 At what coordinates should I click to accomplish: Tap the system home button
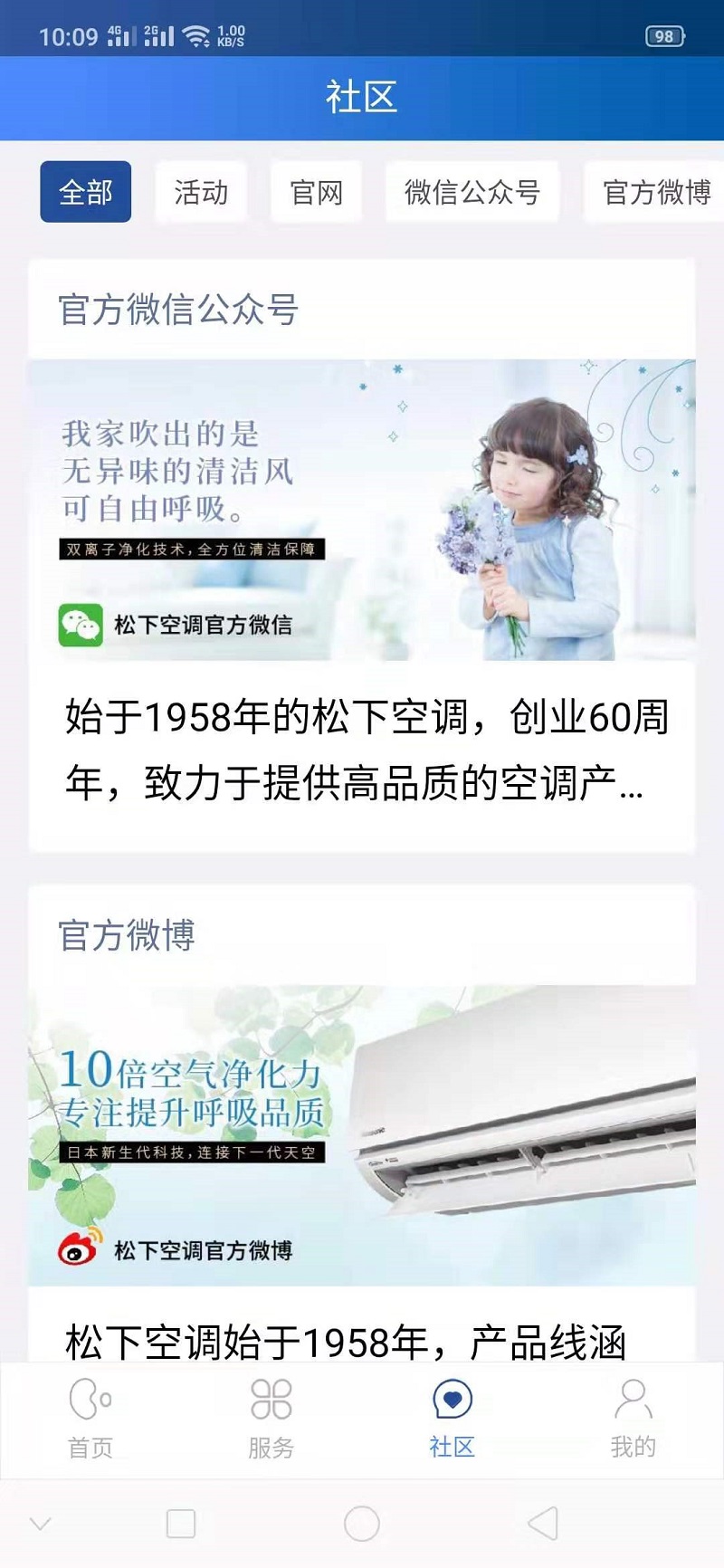(362, 1524)
